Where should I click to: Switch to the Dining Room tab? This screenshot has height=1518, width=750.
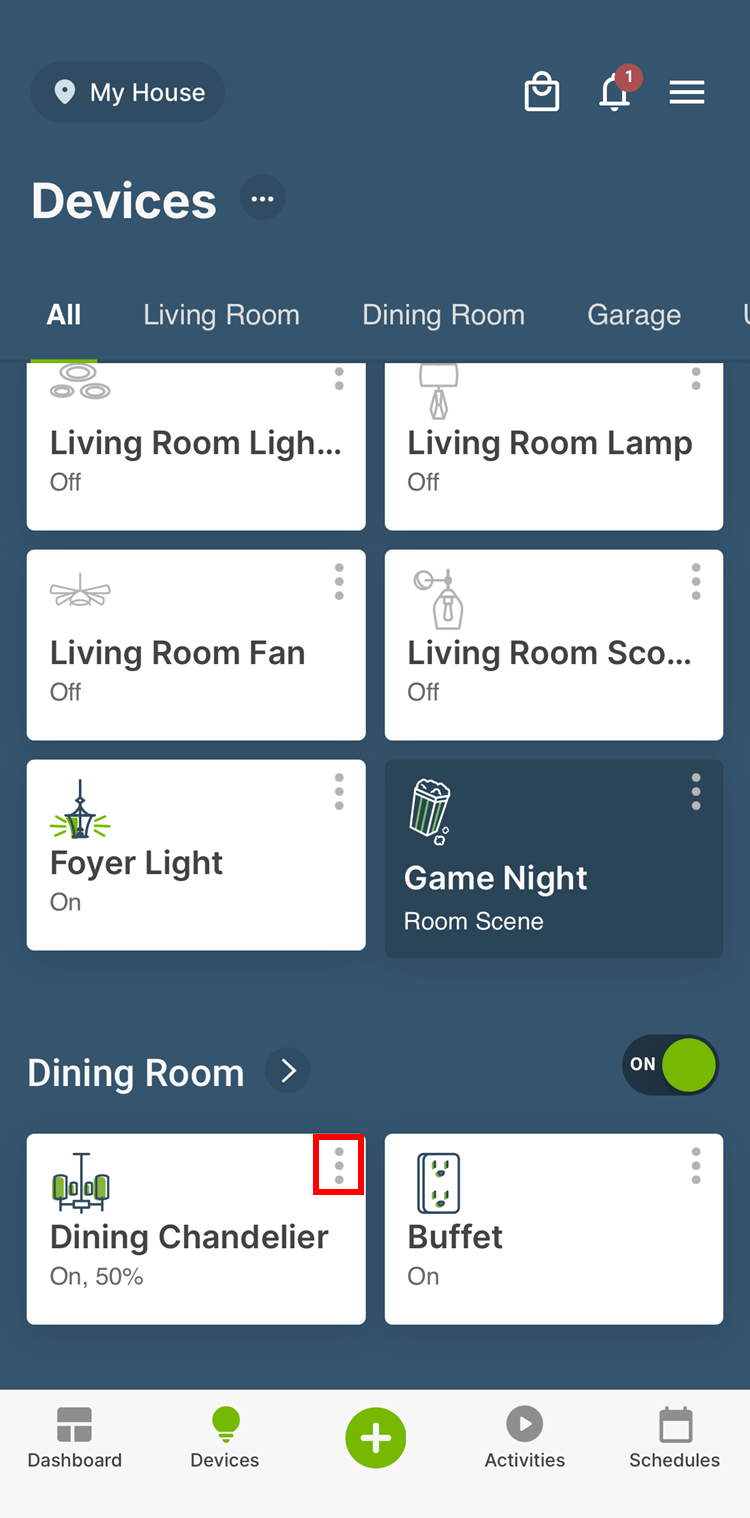point(443,315)
